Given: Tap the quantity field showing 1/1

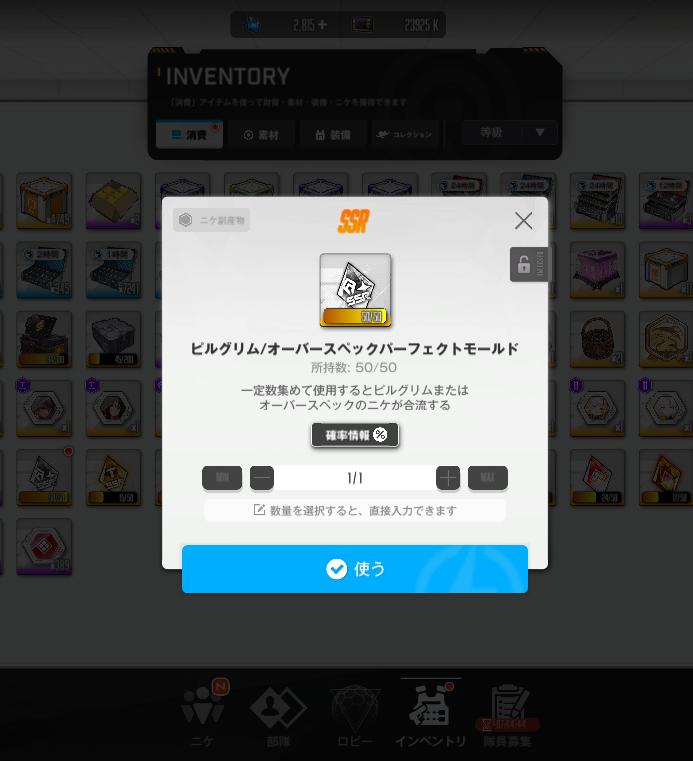Looking at the screenshot, I should tap(355, 478).
